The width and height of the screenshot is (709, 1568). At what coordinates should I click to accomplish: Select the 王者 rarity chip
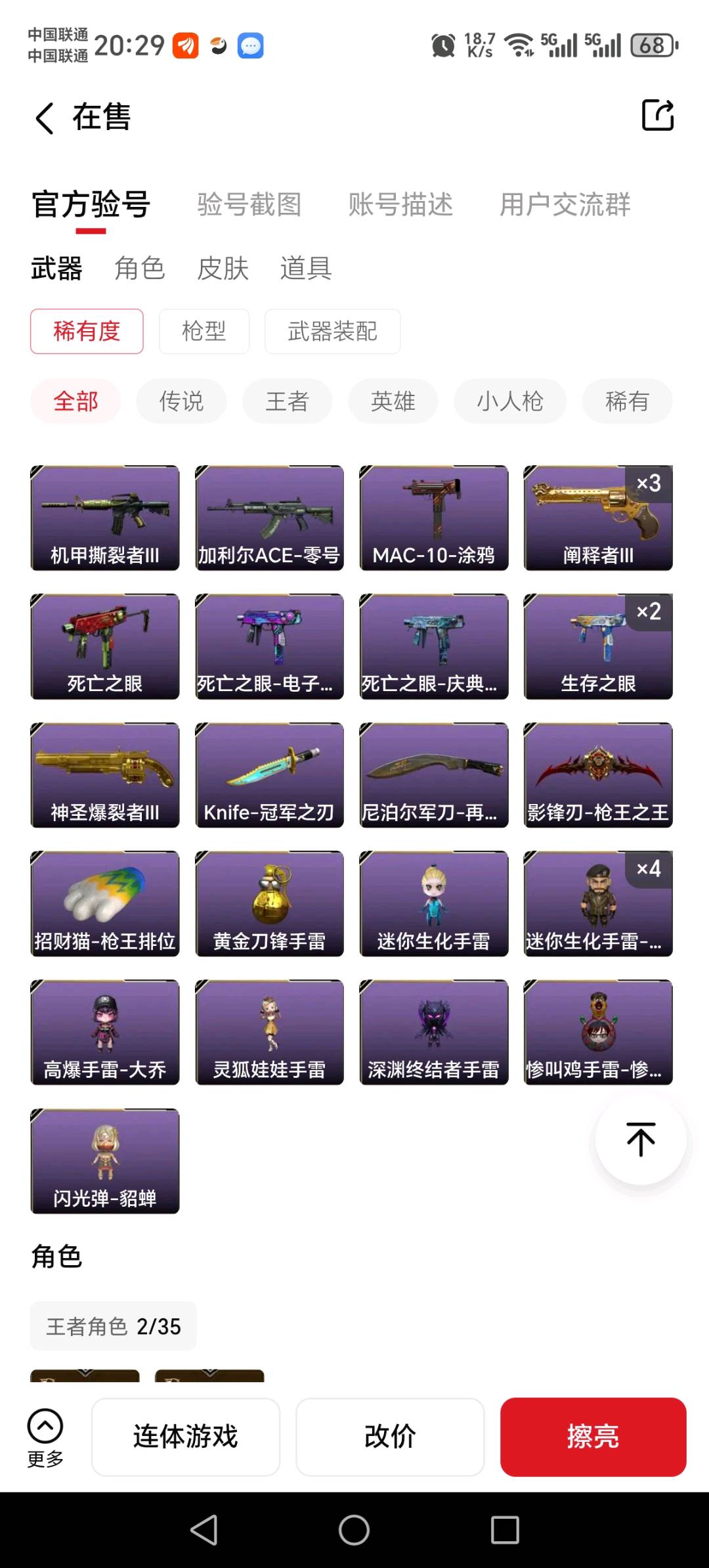pyautogui.click(x=287, y=401)
